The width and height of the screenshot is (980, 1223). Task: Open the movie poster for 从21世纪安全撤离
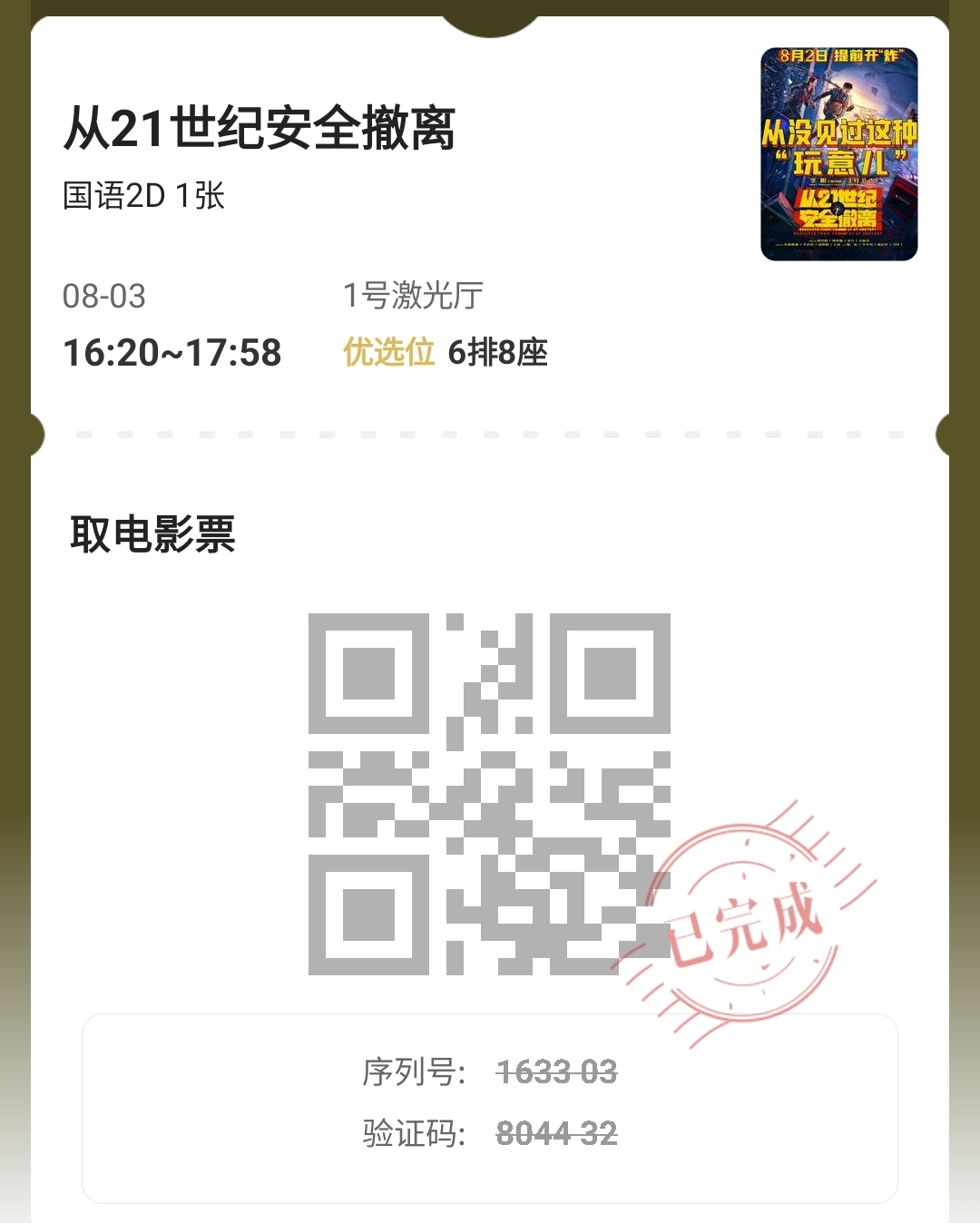click(838, 154)
